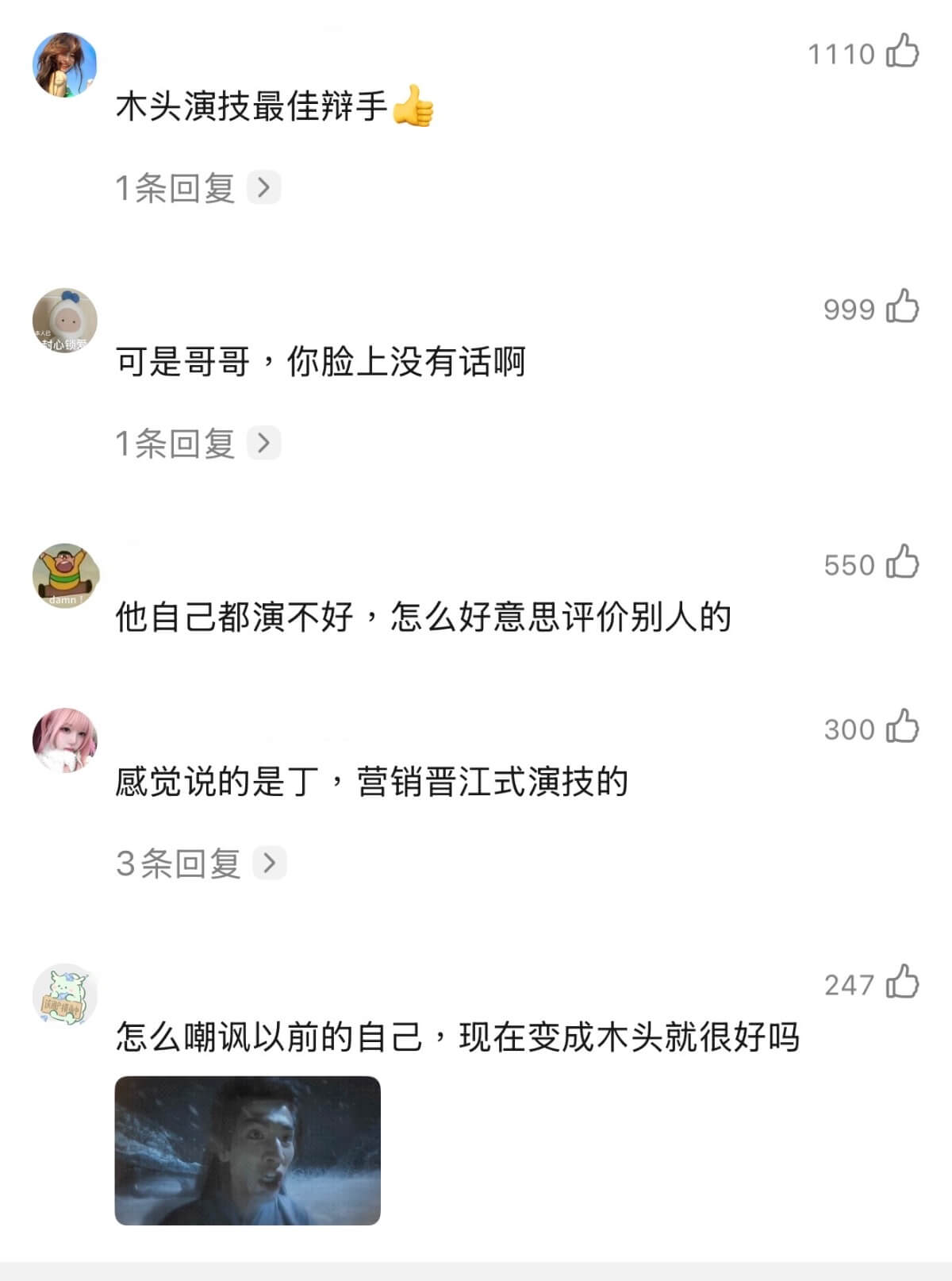The width and height of the screenshot is (952, 1281).
Task: Open the pink-haired avatar beside "感觉说的是丁"
Action: (64, 740)
